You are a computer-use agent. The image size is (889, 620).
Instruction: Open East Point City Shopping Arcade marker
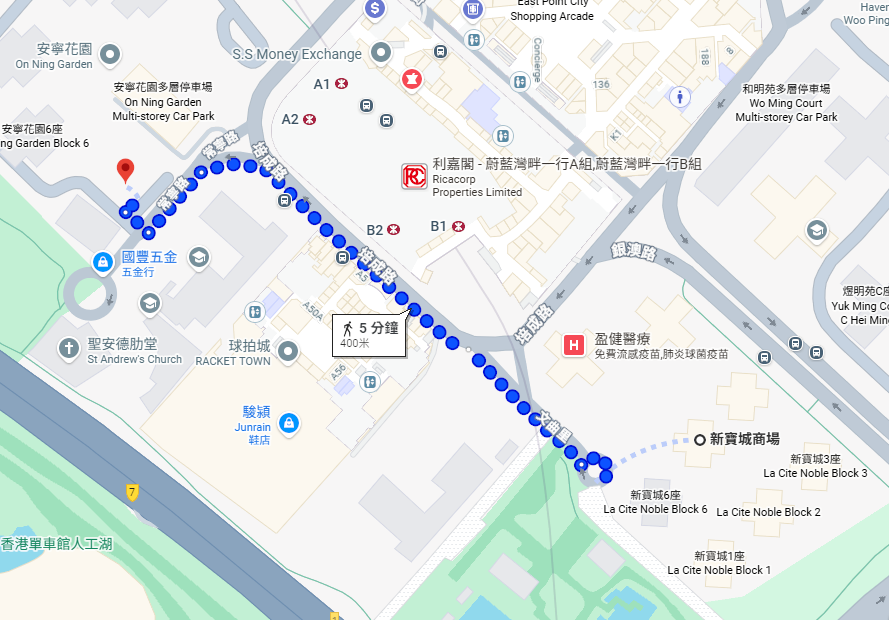pyautogui.click(x=473, y=9)
